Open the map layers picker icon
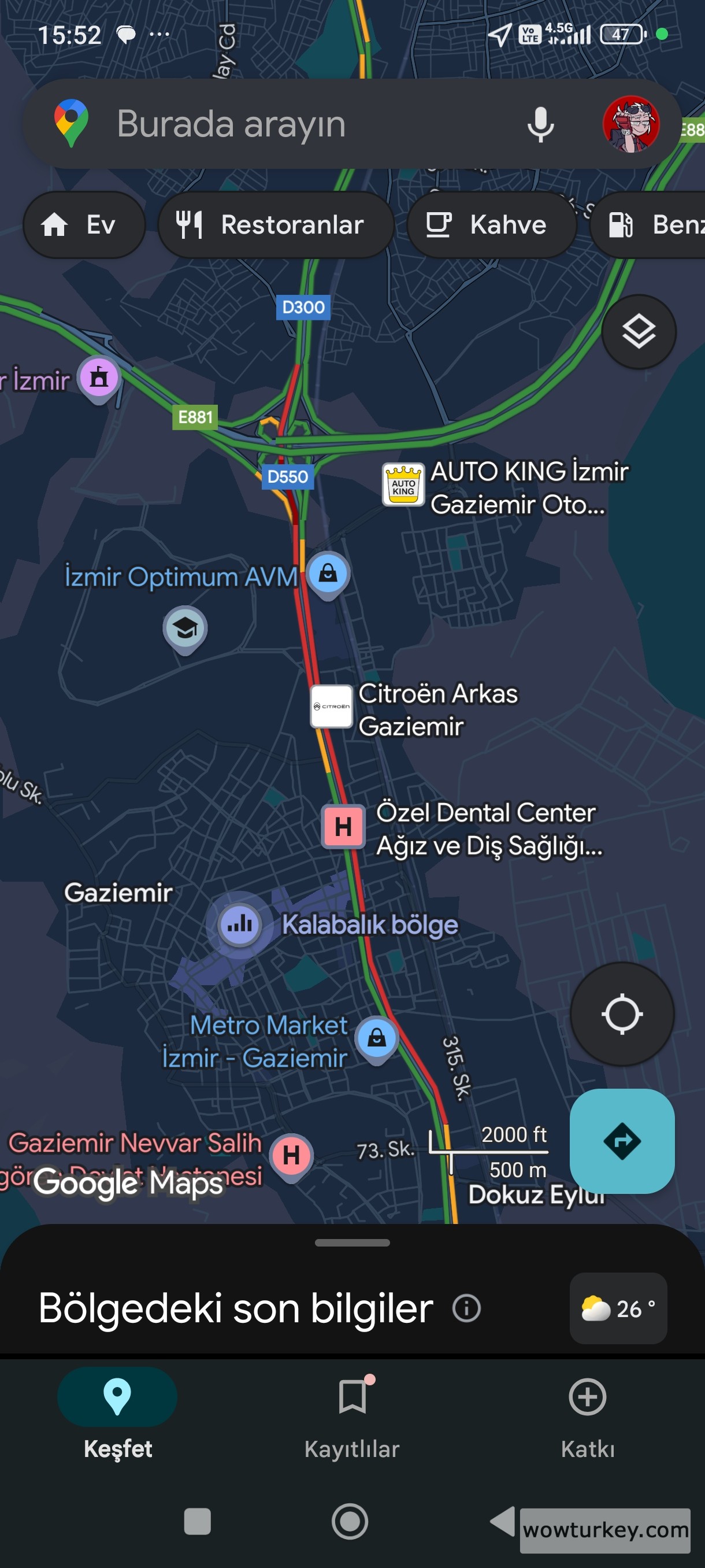Viewport: 705px width, 1568px height. click(637, 332)
